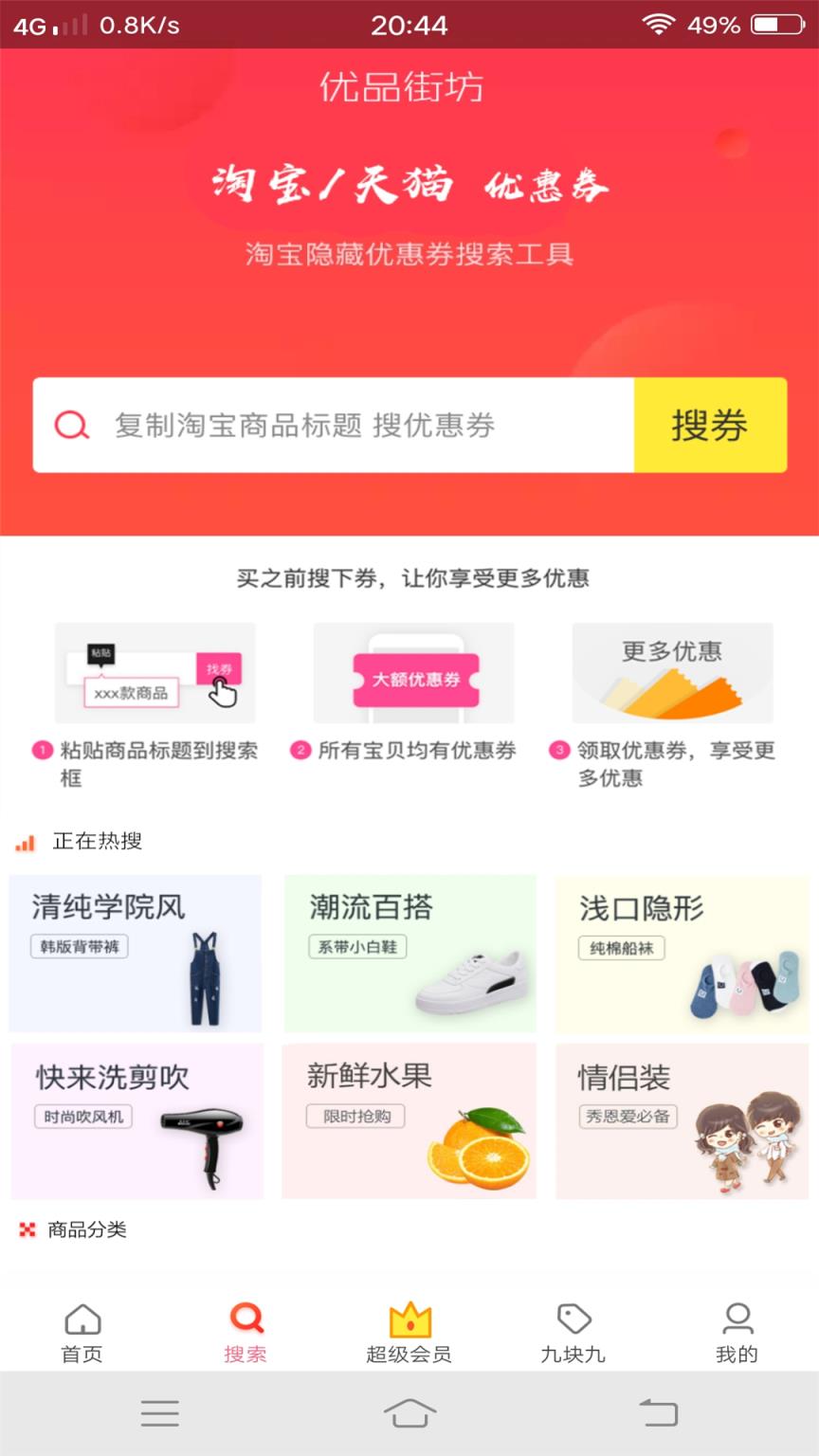Click the red 商品分类 grid icon

(25, 1229)
